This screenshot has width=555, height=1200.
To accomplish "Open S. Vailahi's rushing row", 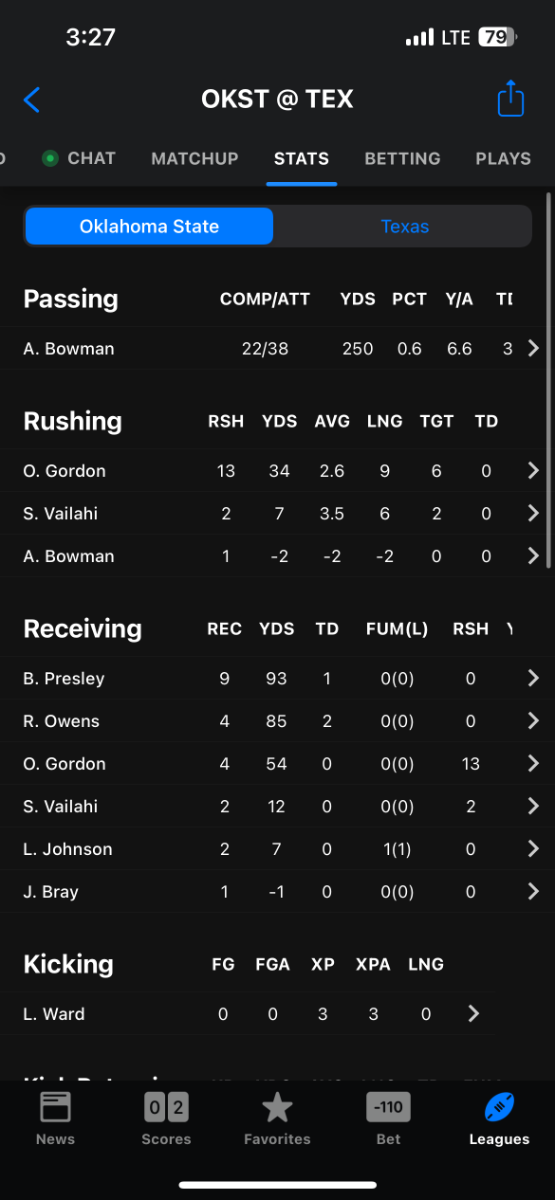I will click(x=277, y=514).
